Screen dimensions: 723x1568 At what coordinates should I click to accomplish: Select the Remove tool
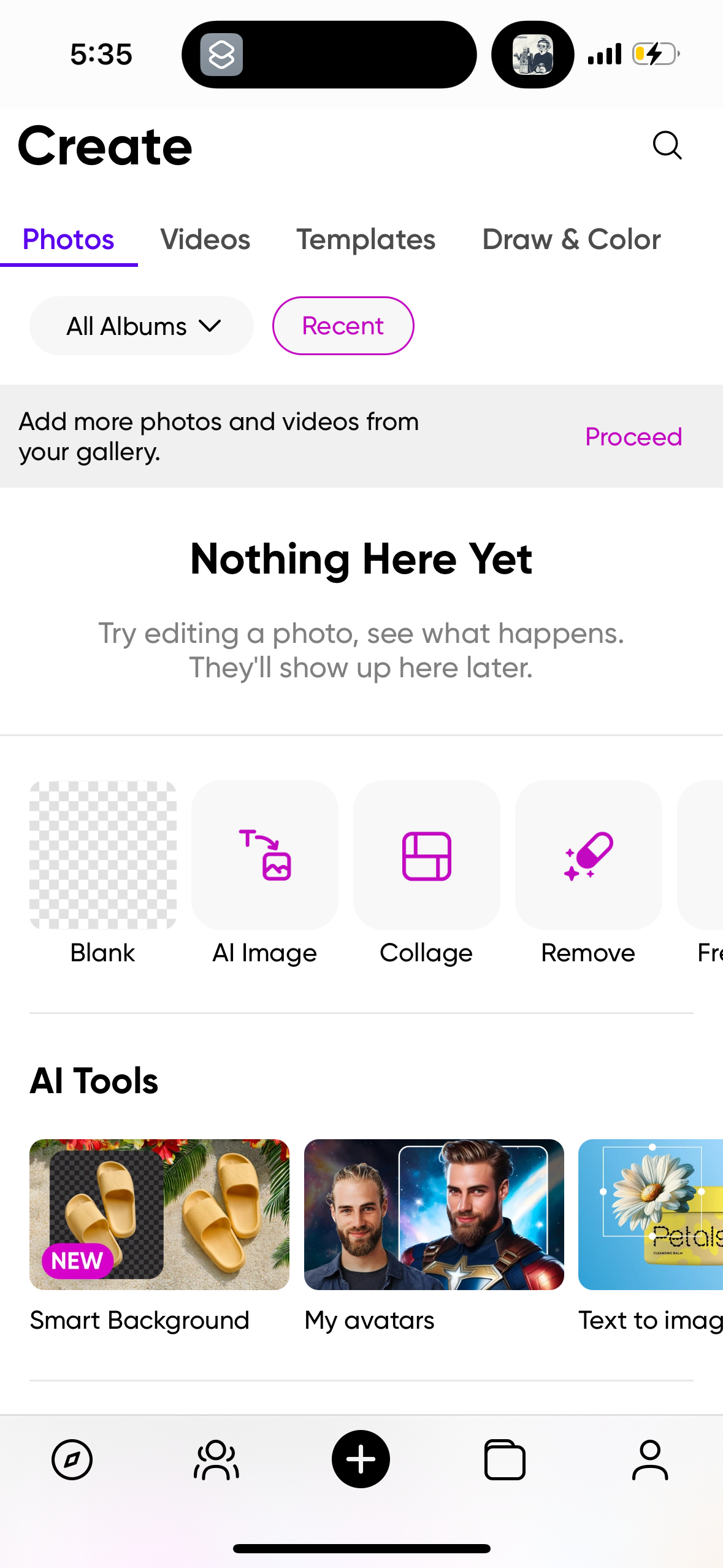(x=587, y=855)
